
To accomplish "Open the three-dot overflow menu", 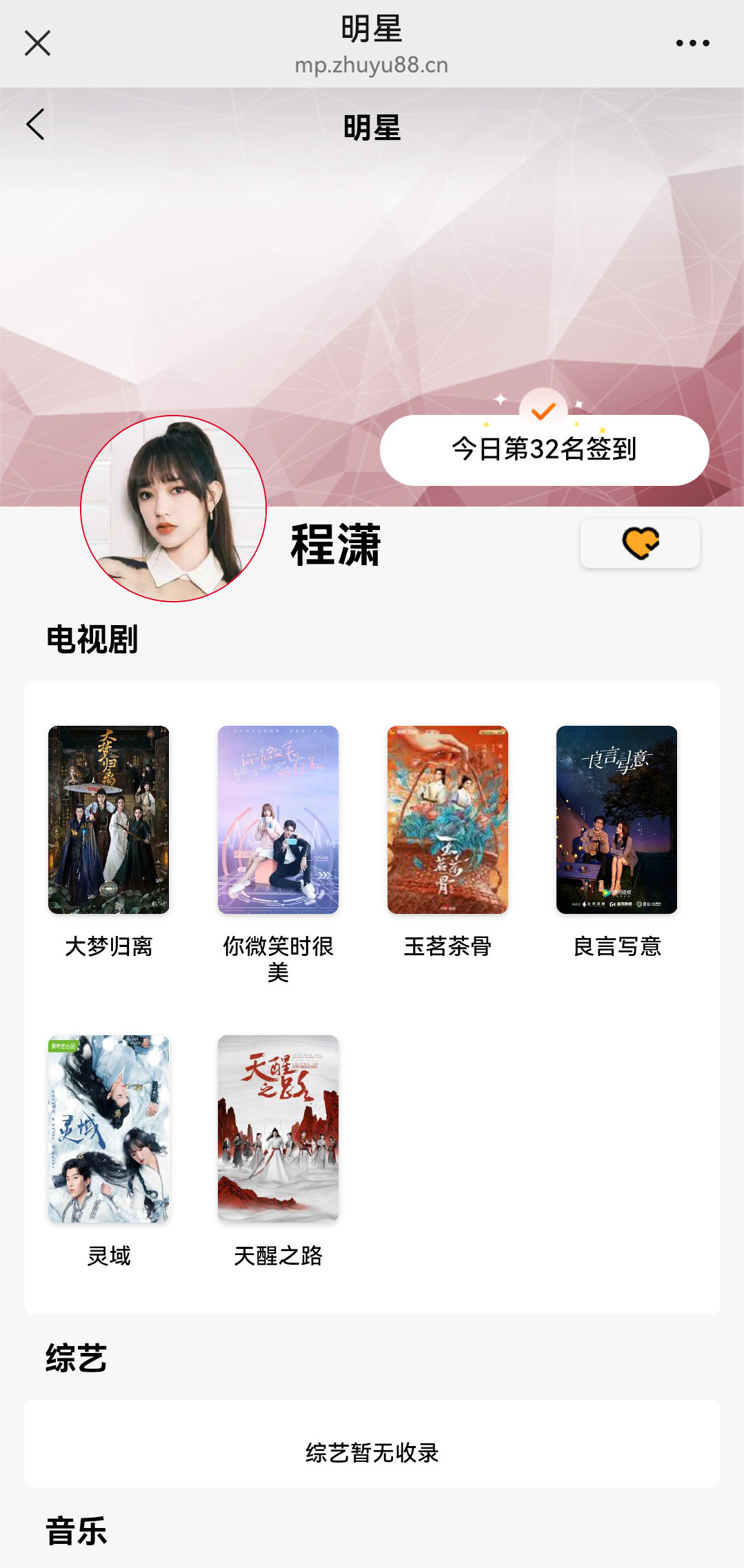I will (x=692, y=43).
